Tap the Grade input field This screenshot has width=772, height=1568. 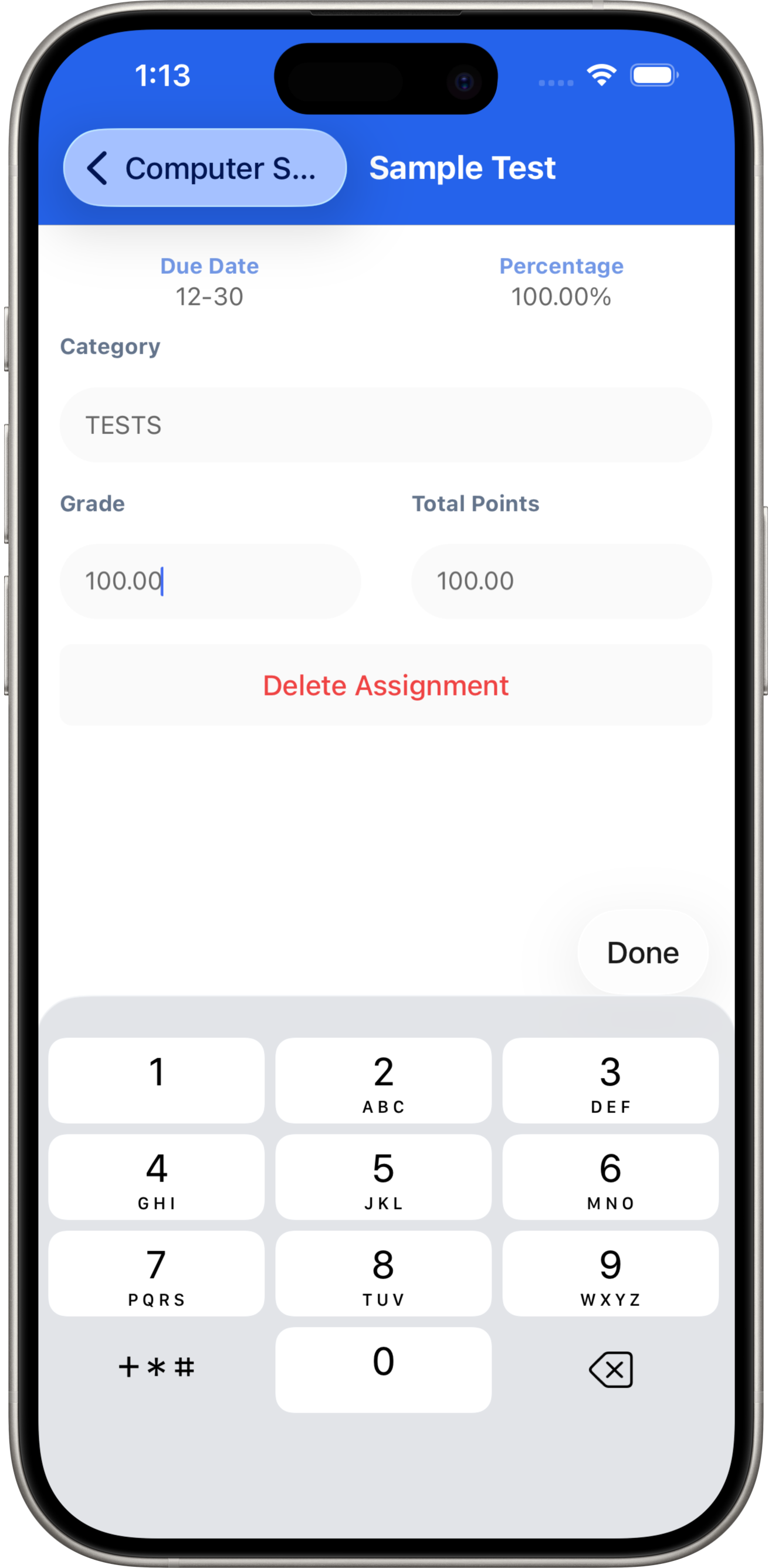(x=210, y=581)
